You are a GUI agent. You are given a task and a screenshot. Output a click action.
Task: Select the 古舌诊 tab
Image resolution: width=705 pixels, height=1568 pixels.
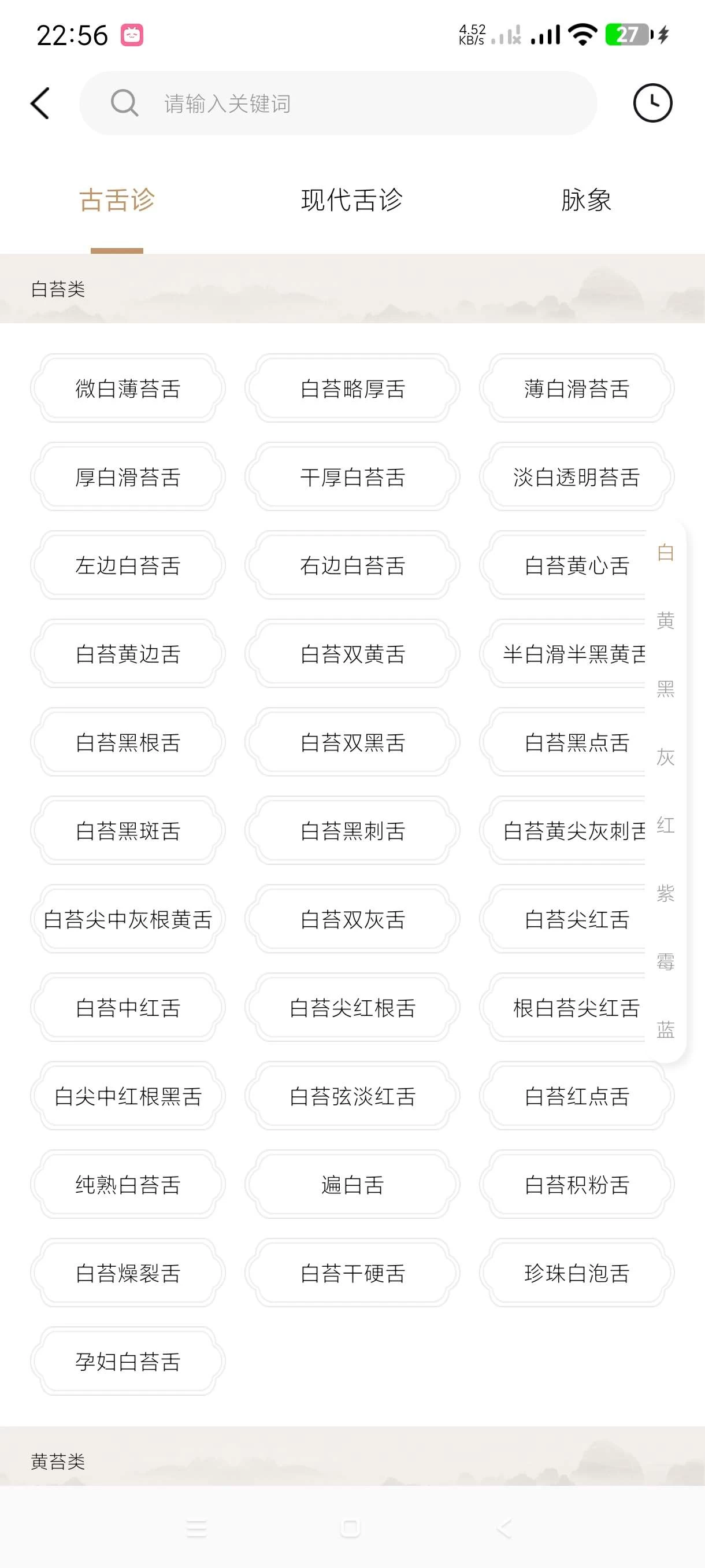point(117,200)
